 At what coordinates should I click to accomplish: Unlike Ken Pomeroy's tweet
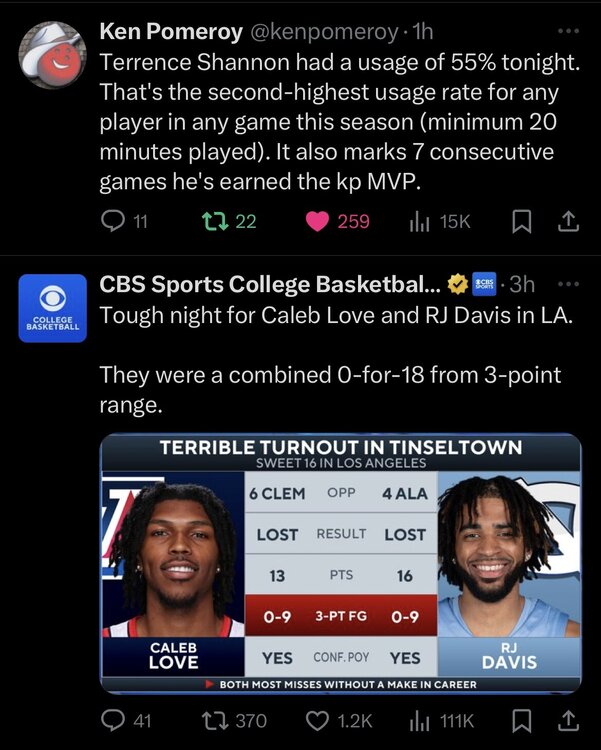318,222
